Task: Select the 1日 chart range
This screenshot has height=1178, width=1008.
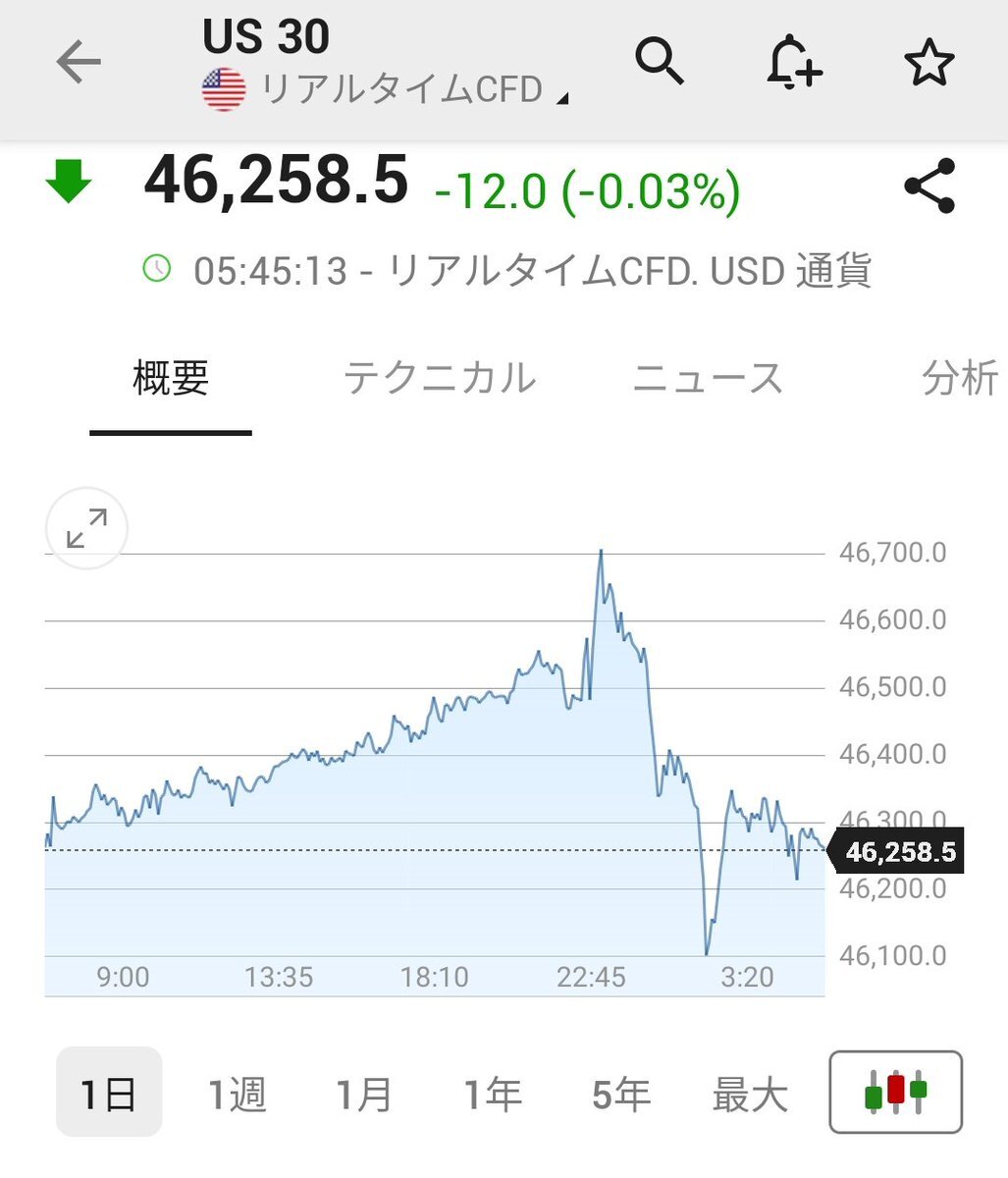Action: pos(108,1093)
